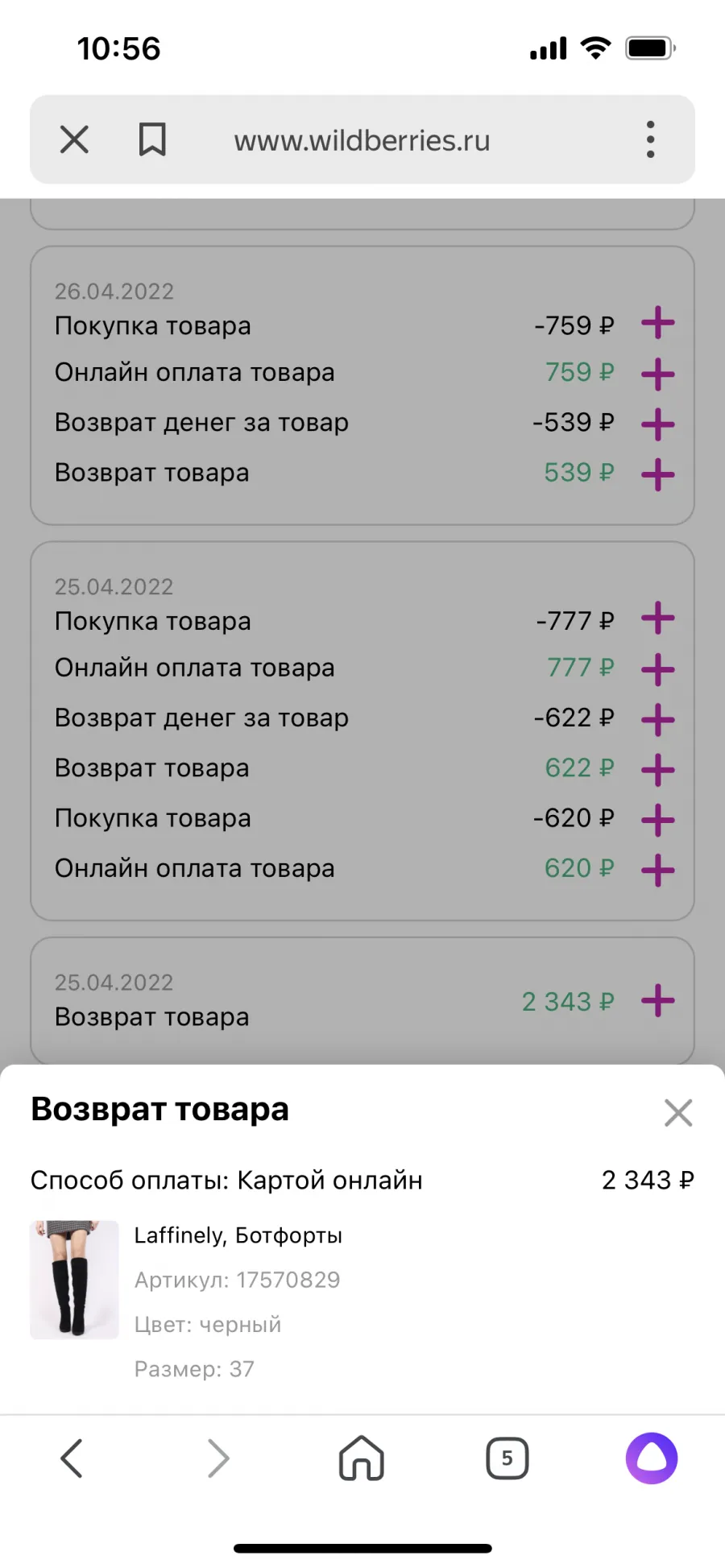Tap the www.wildberries.ru address field
This screenshot has width=725, height=1568.
pos(362,140)
